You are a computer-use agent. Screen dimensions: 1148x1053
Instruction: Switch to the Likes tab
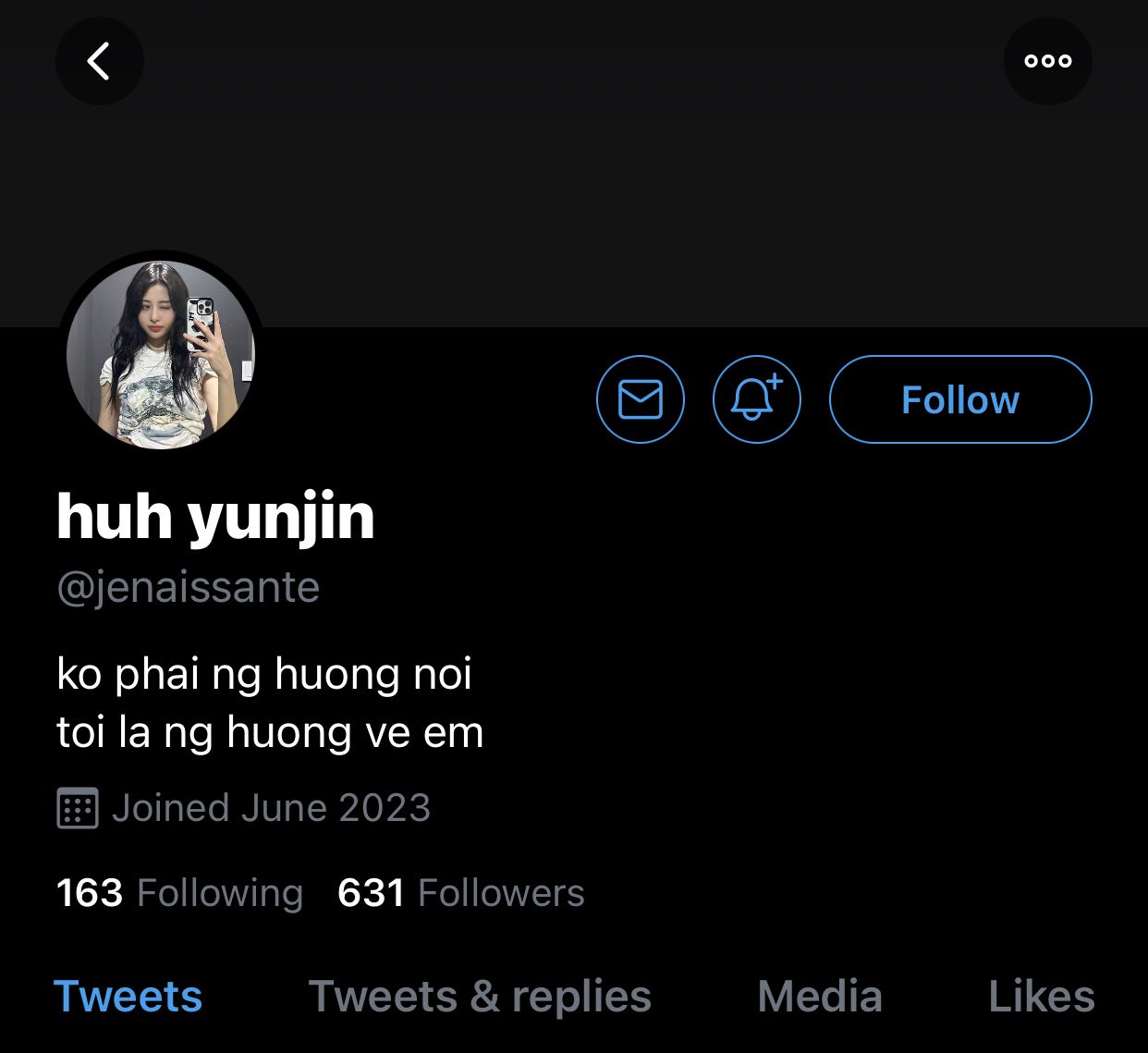pyautogui.click(x=1041, y=997)
